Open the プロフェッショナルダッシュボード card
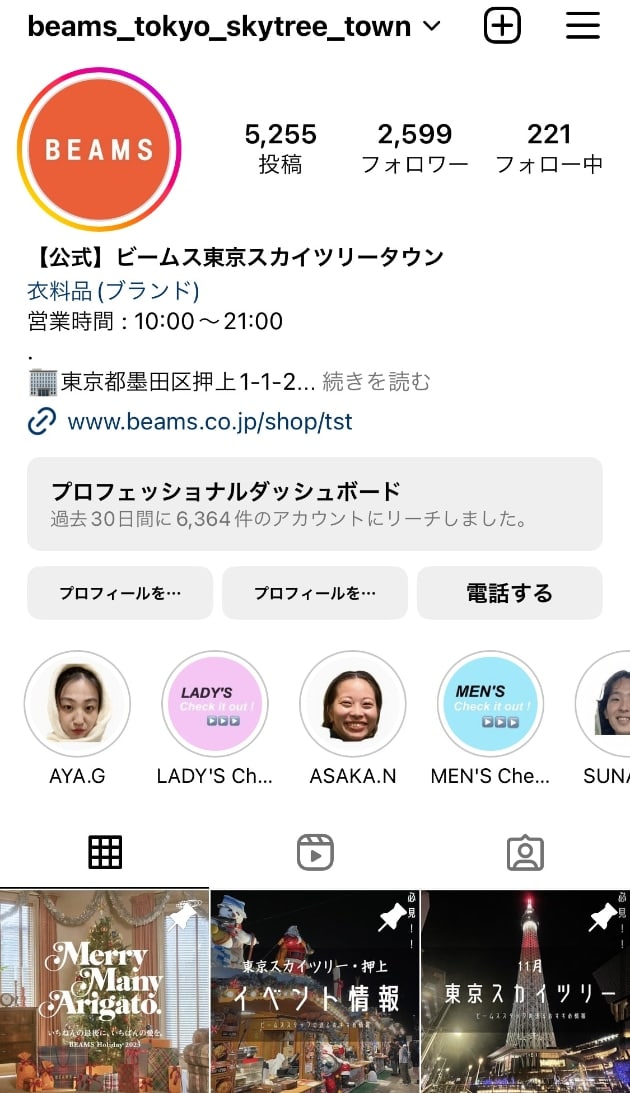 click(x=314, y=504)
